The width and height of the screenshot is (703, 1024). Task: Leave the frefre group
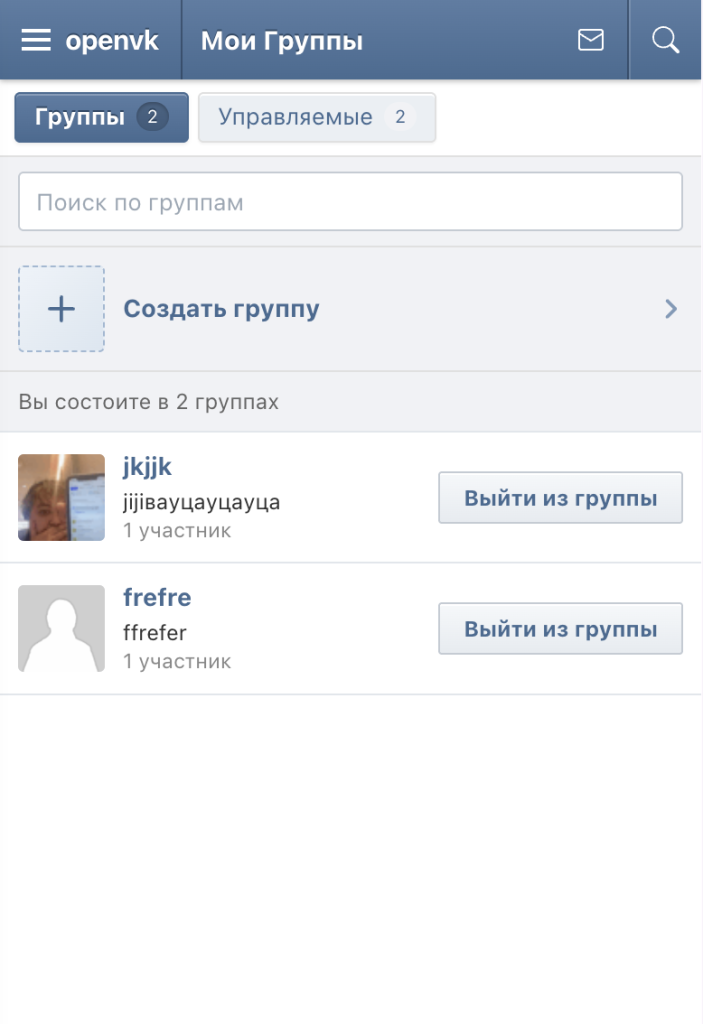pyautogui.click(x=561, y=628)
